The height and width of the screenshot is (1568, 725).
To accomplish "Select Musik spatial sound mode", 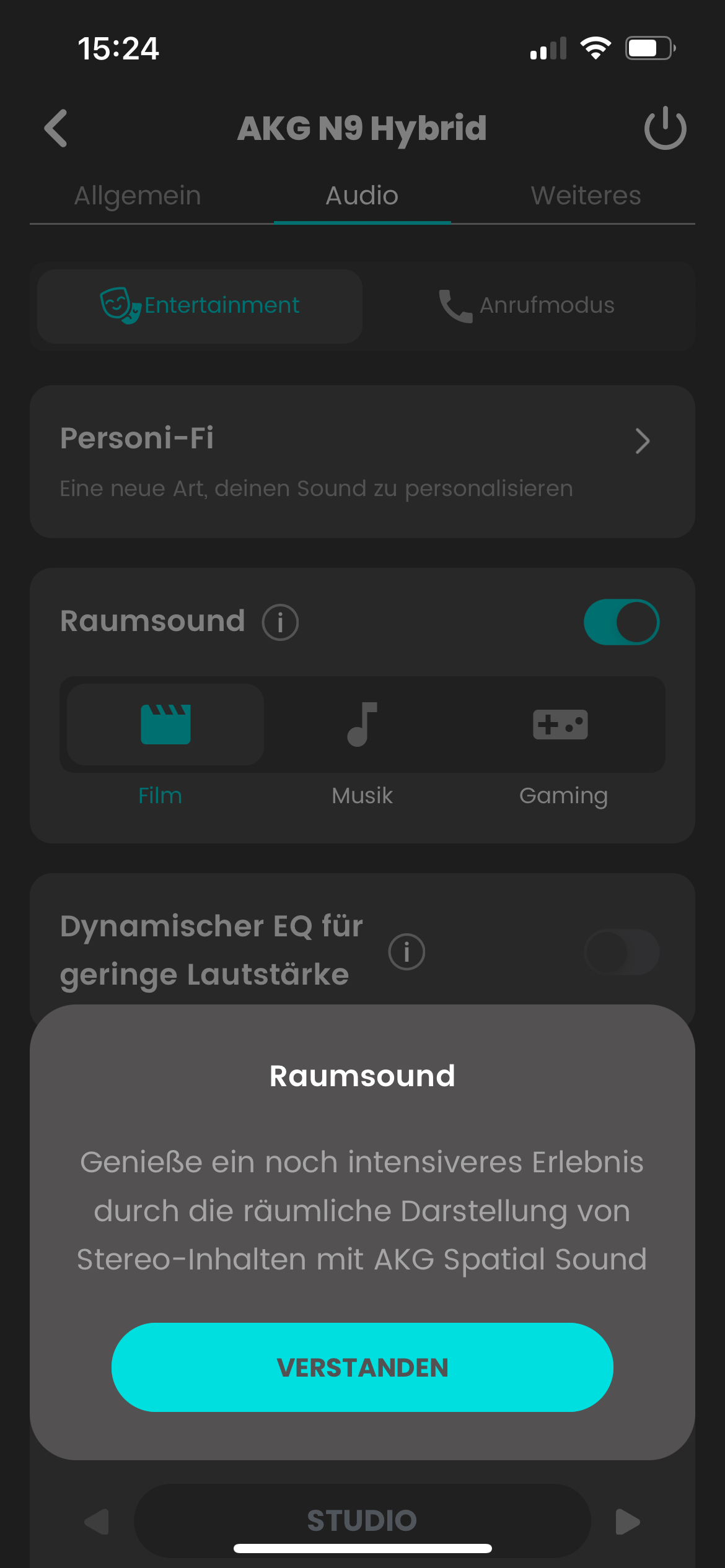I will (x=362, y=725).
